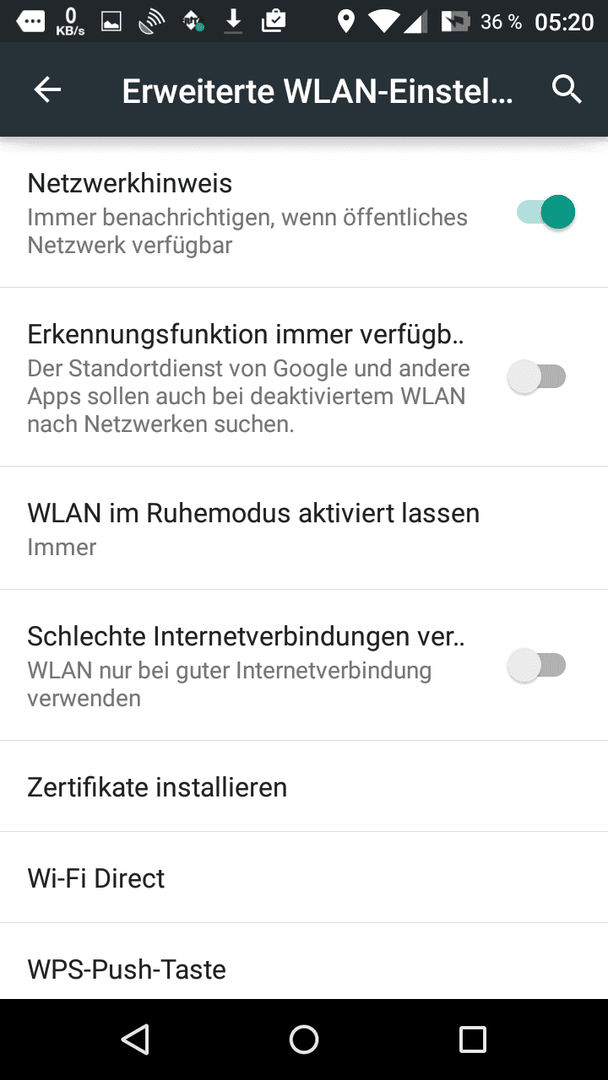Turn off the Netzwerkhinweis switch
The width and height of the screenshot is (608, 1080).
coord(545,212)
